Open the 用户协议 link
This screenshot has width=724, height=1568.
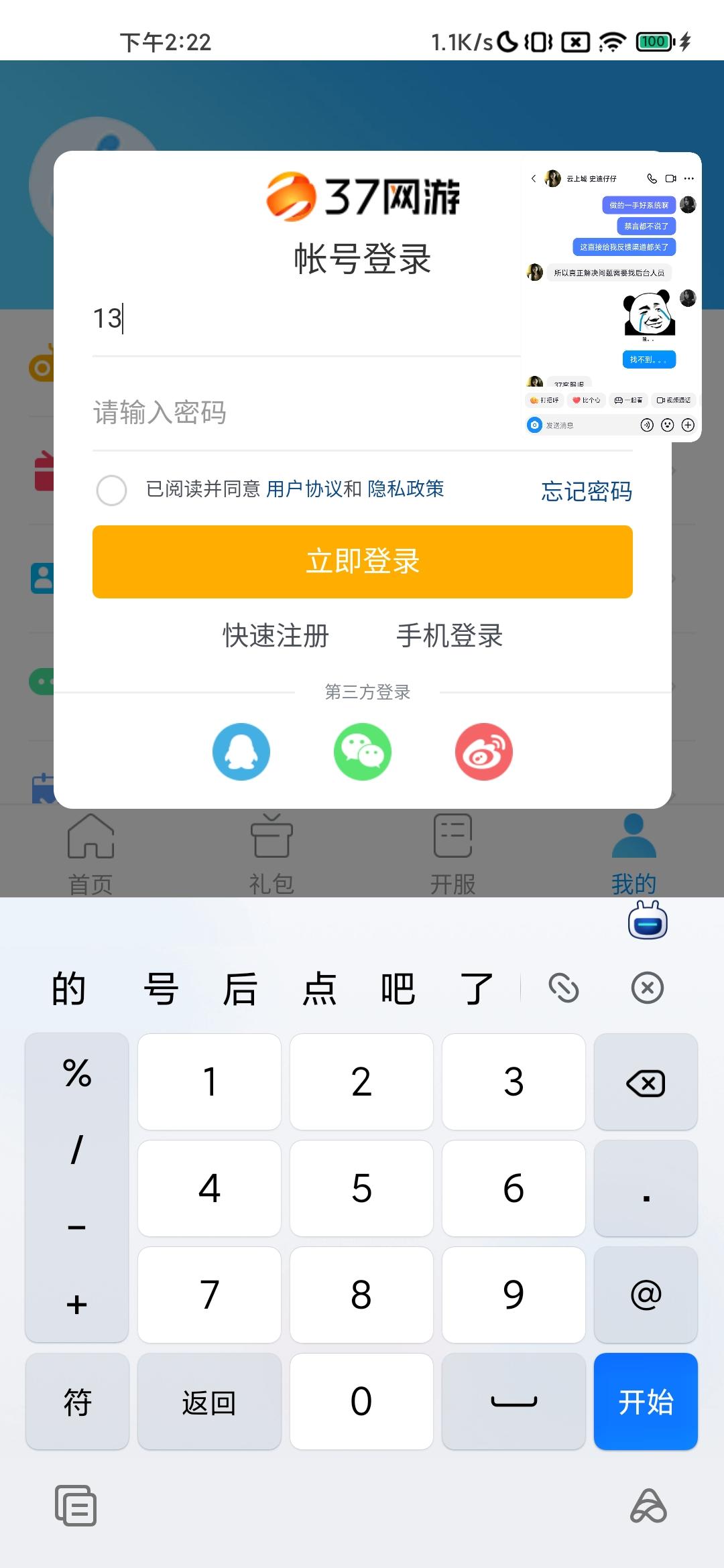pos(304,489)
